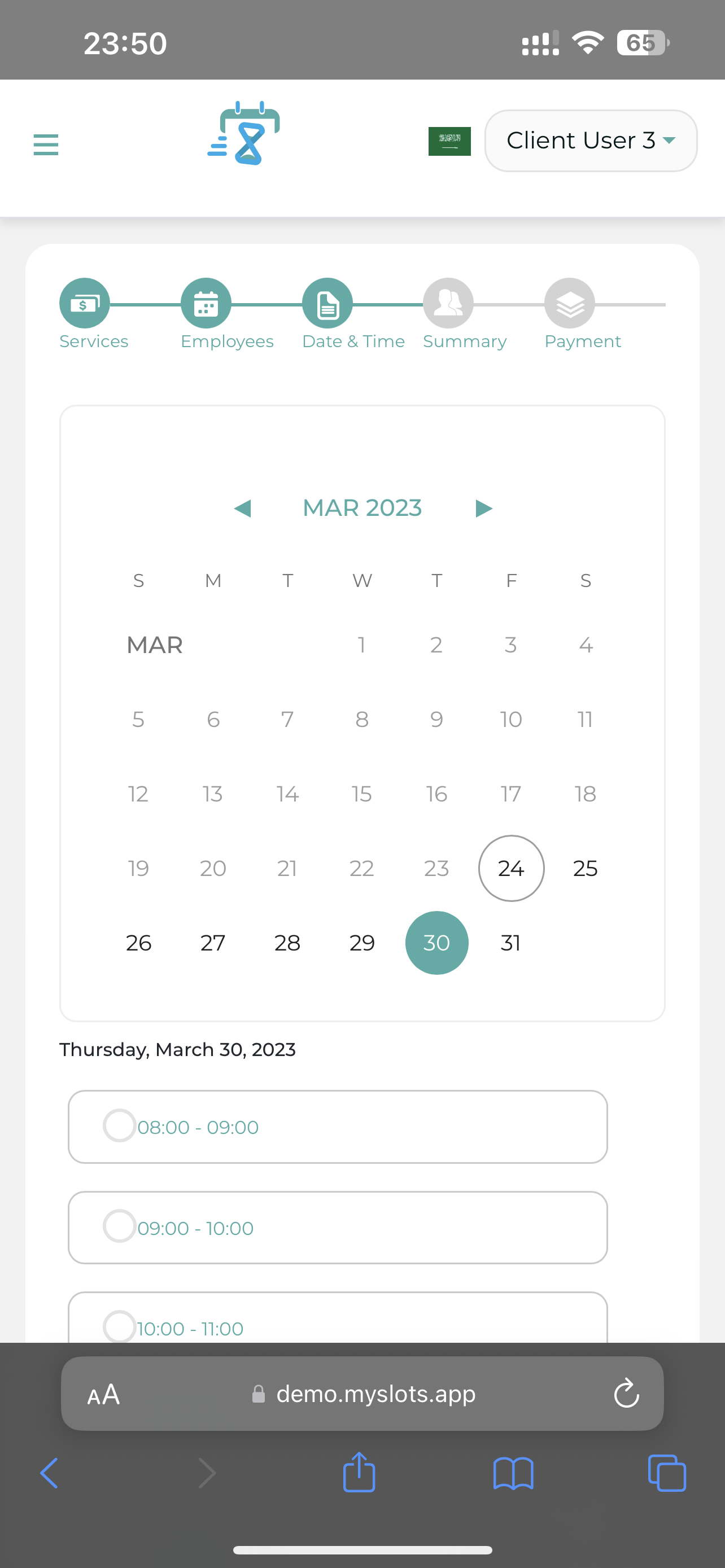Select March 25 on the calendar

click(x=585, y=868)
